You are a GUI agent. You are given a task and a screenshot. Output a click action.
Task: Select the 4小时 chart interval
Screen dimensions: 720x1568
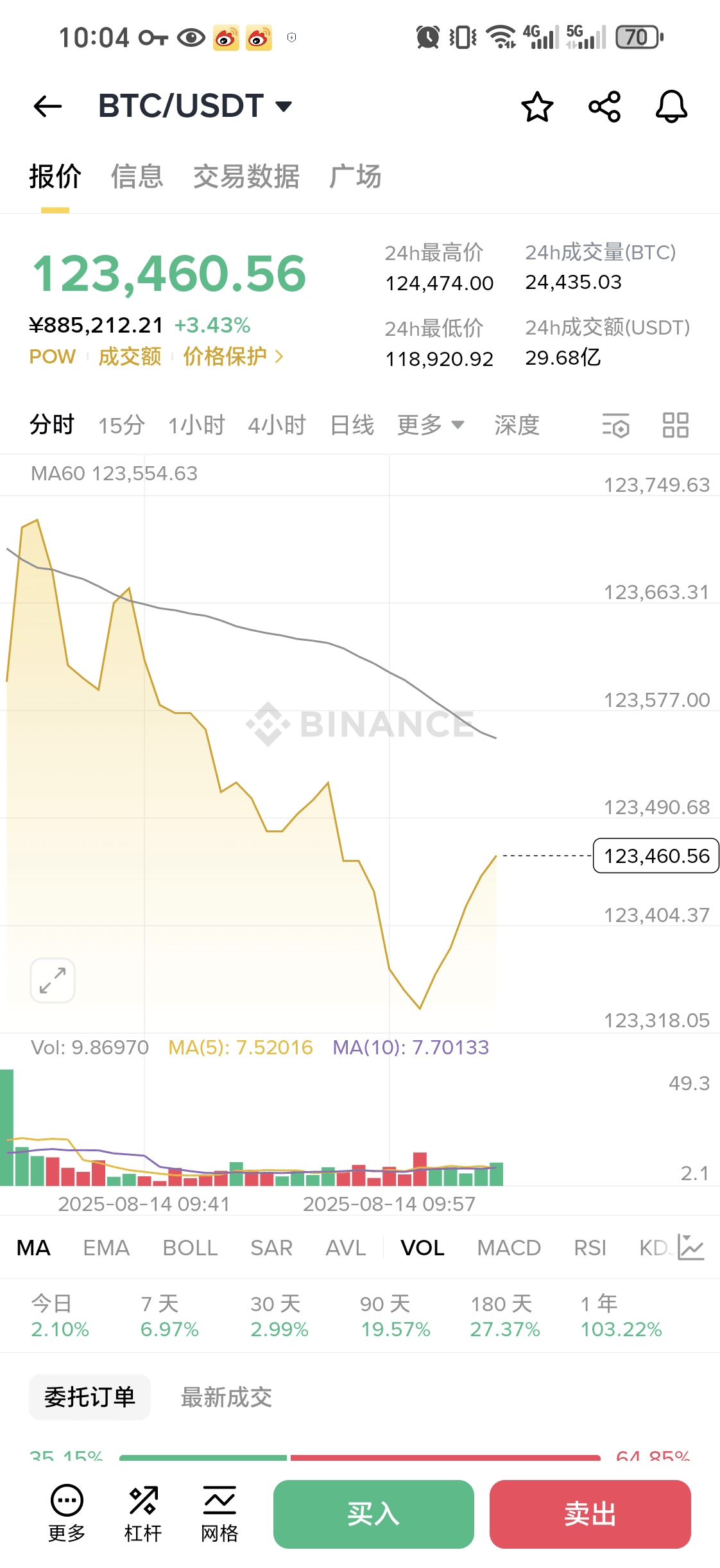(x=277, y=425)
